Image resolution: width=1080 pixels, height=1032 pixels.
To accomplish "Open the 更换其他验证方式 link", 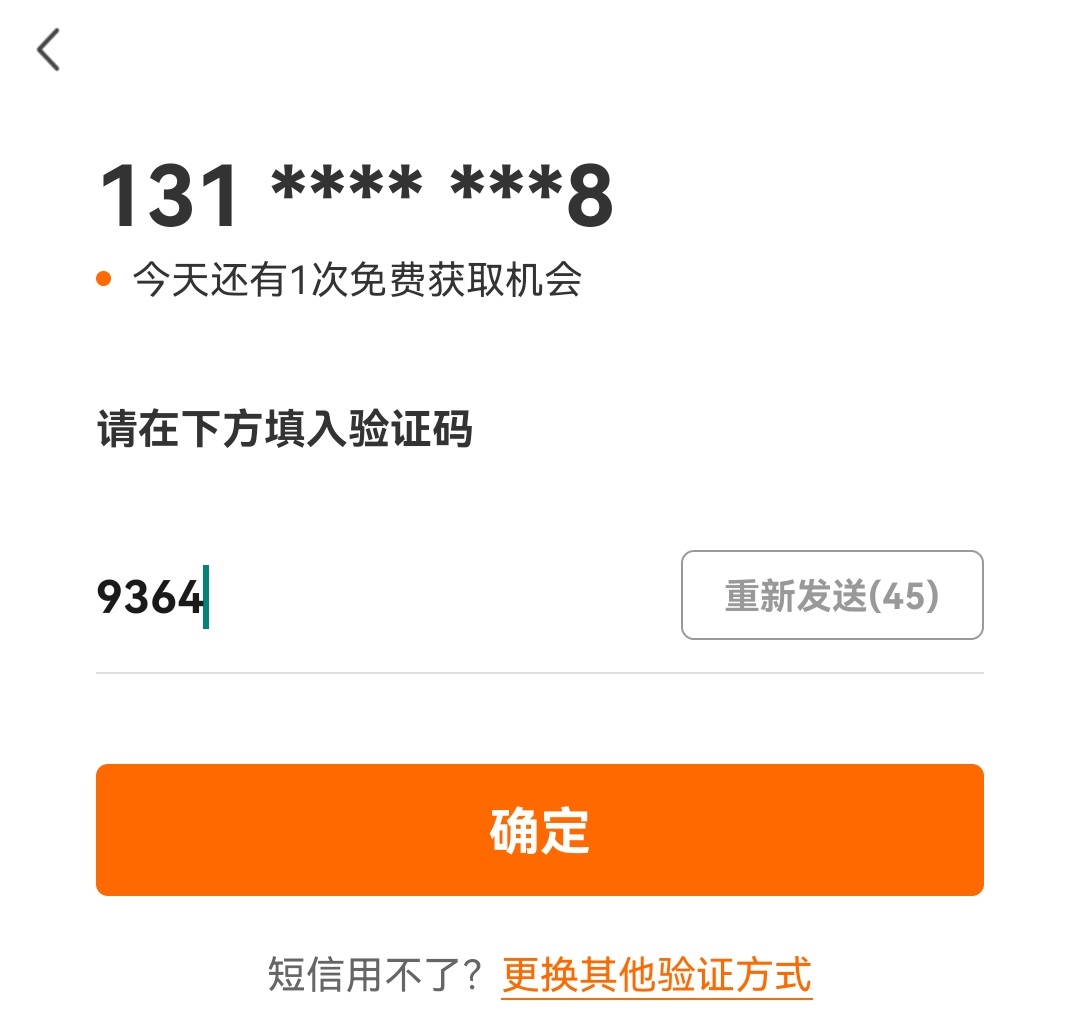I will 656,974.
